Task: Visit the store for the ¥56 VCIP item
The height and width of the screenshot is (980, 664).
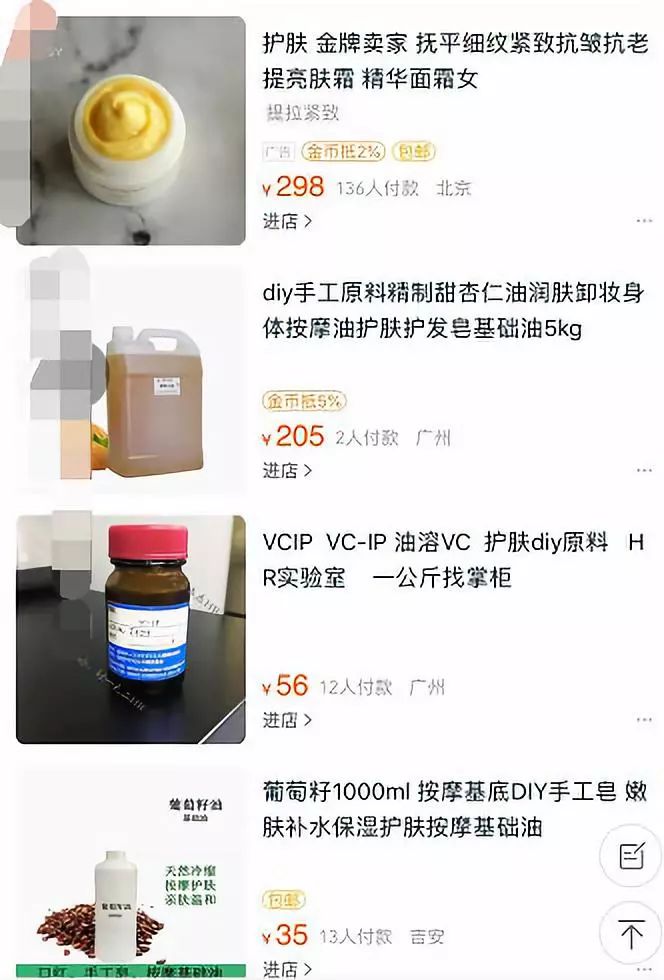Action: tap(287, 720)
